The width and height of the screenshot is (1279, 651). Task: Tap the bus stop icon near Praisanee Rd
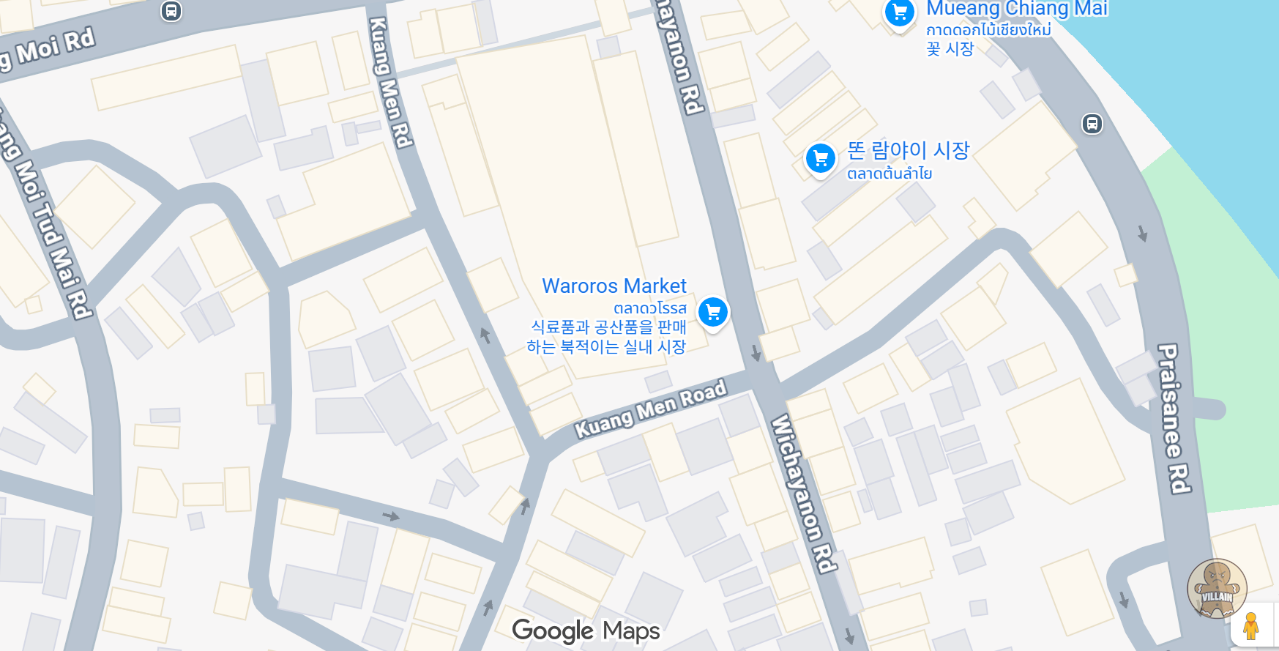pos(1092,124)
